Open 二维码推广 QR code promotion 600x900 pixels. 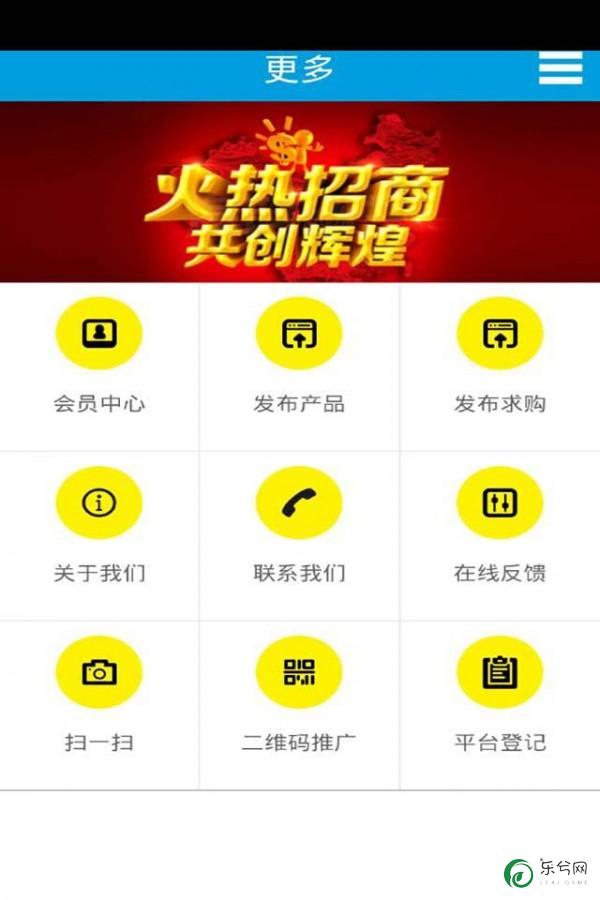pyautogui.click(x=299, y=672)
